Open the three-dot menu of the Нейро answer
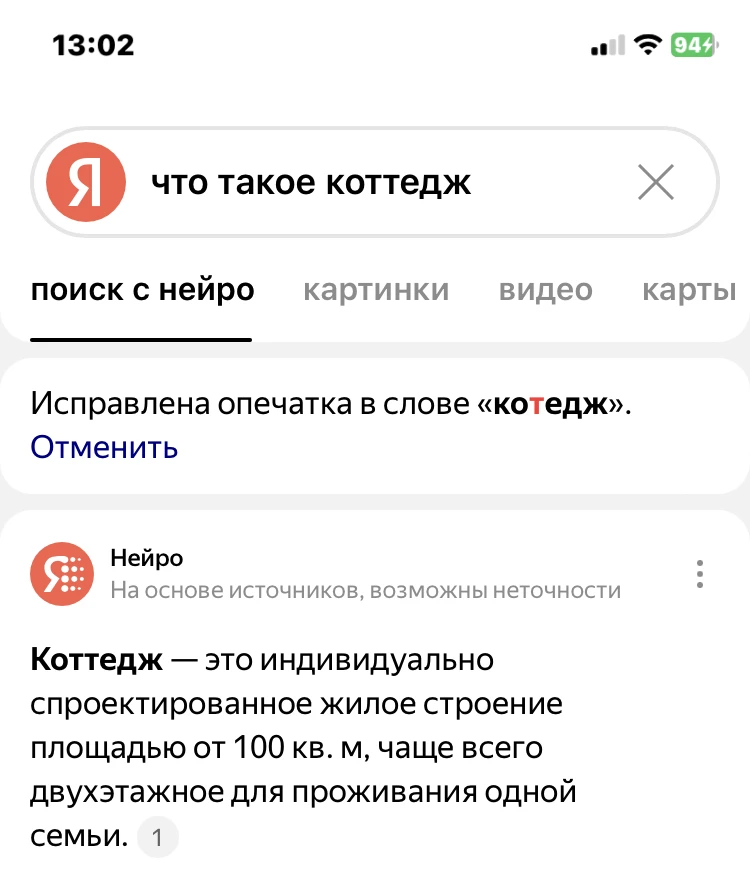The image size is (750, 883). [700, 574]
